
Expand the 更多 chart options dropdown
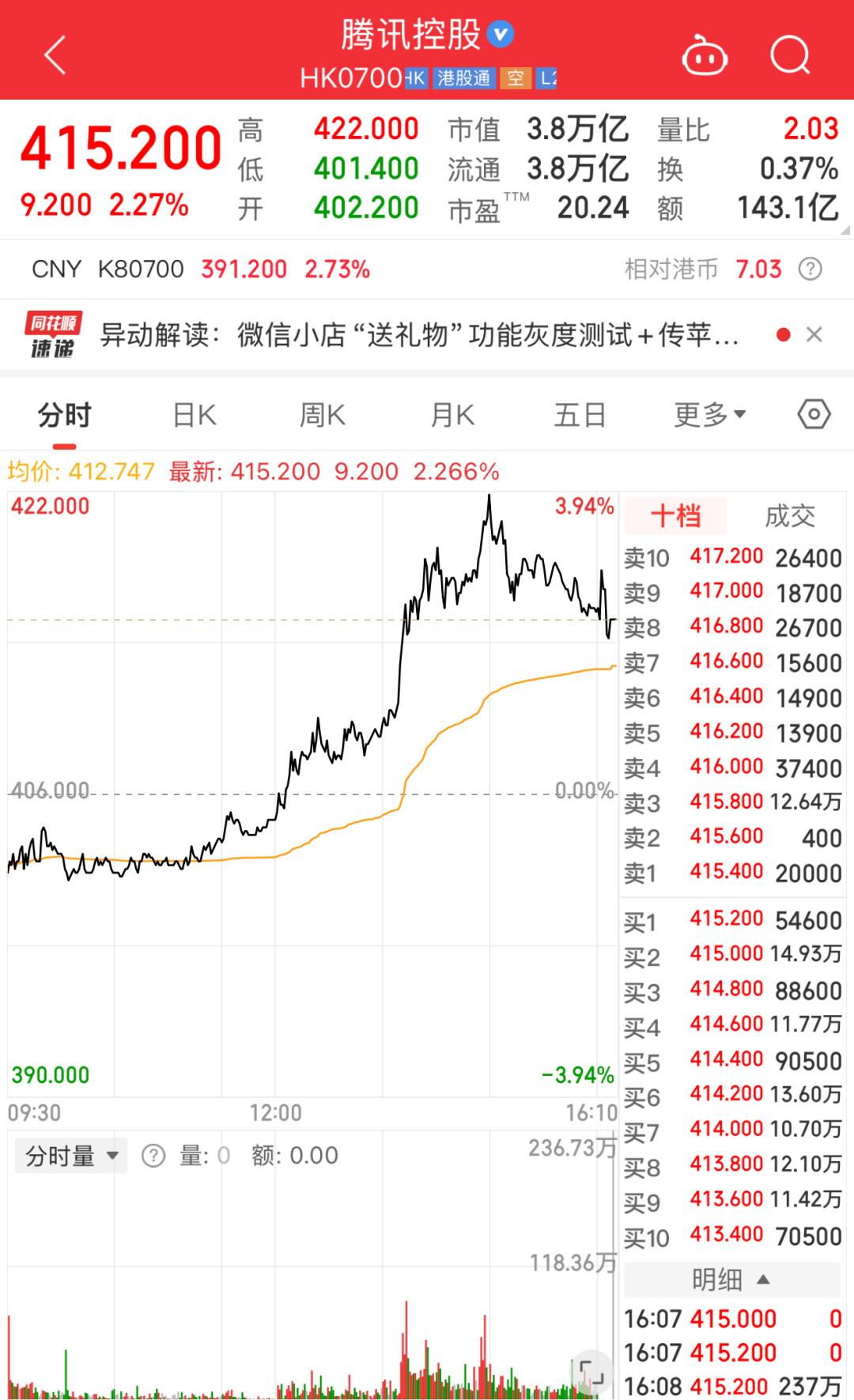click(x=709, y=415)
